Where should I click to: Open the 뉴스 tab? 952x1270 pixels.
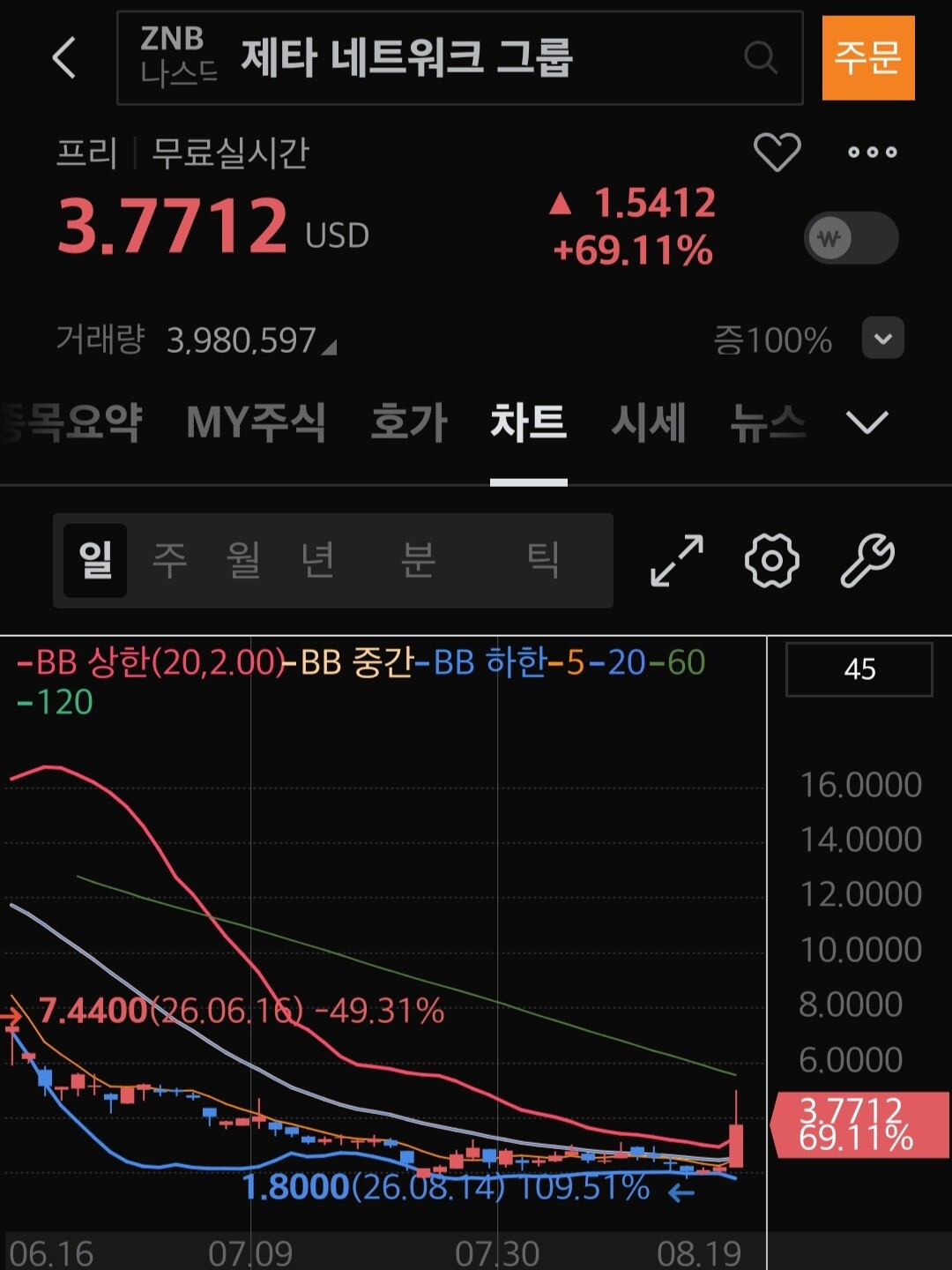coord(768,422)
